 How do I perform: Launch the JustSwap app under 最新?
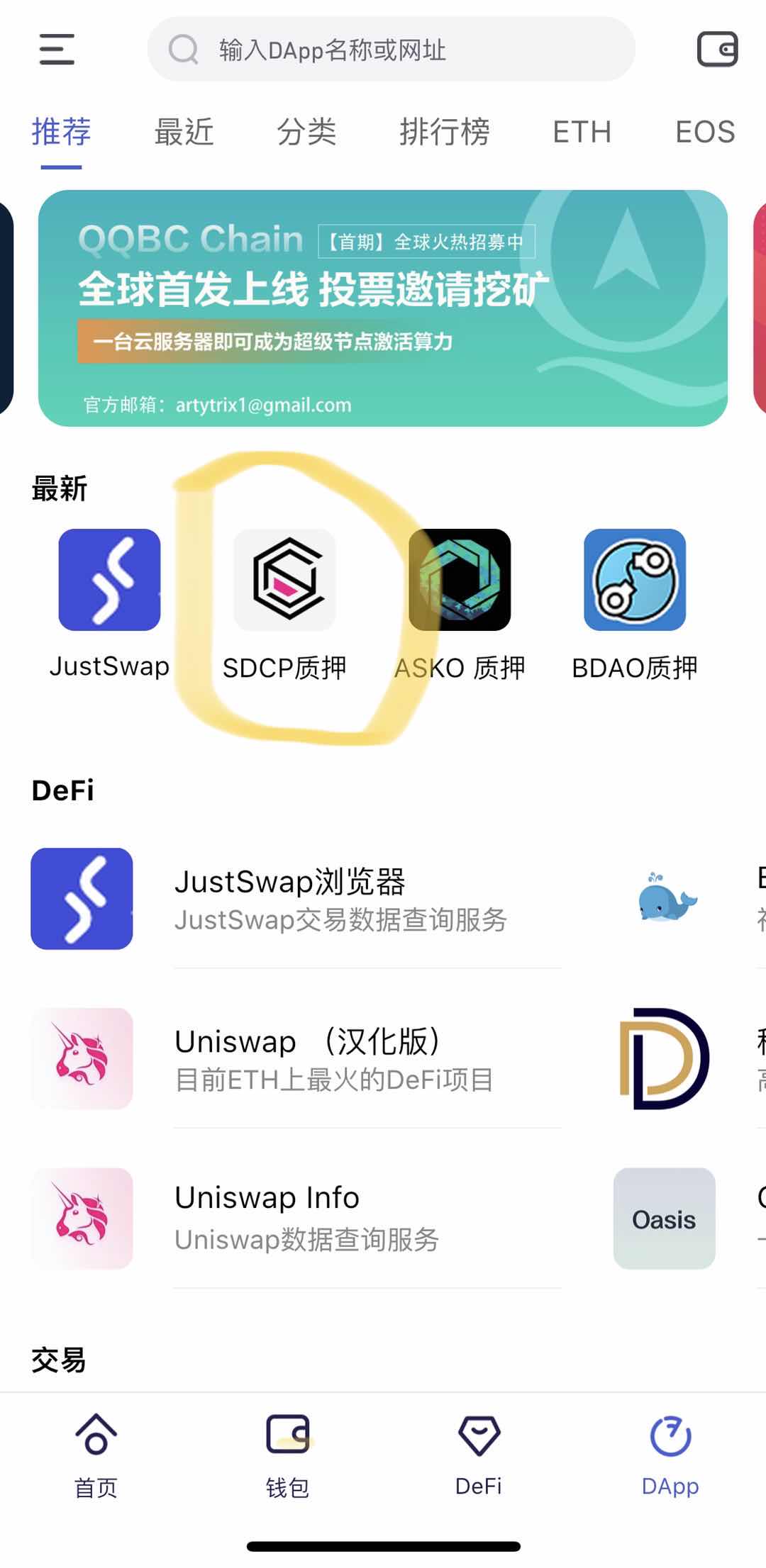point(109,580)
